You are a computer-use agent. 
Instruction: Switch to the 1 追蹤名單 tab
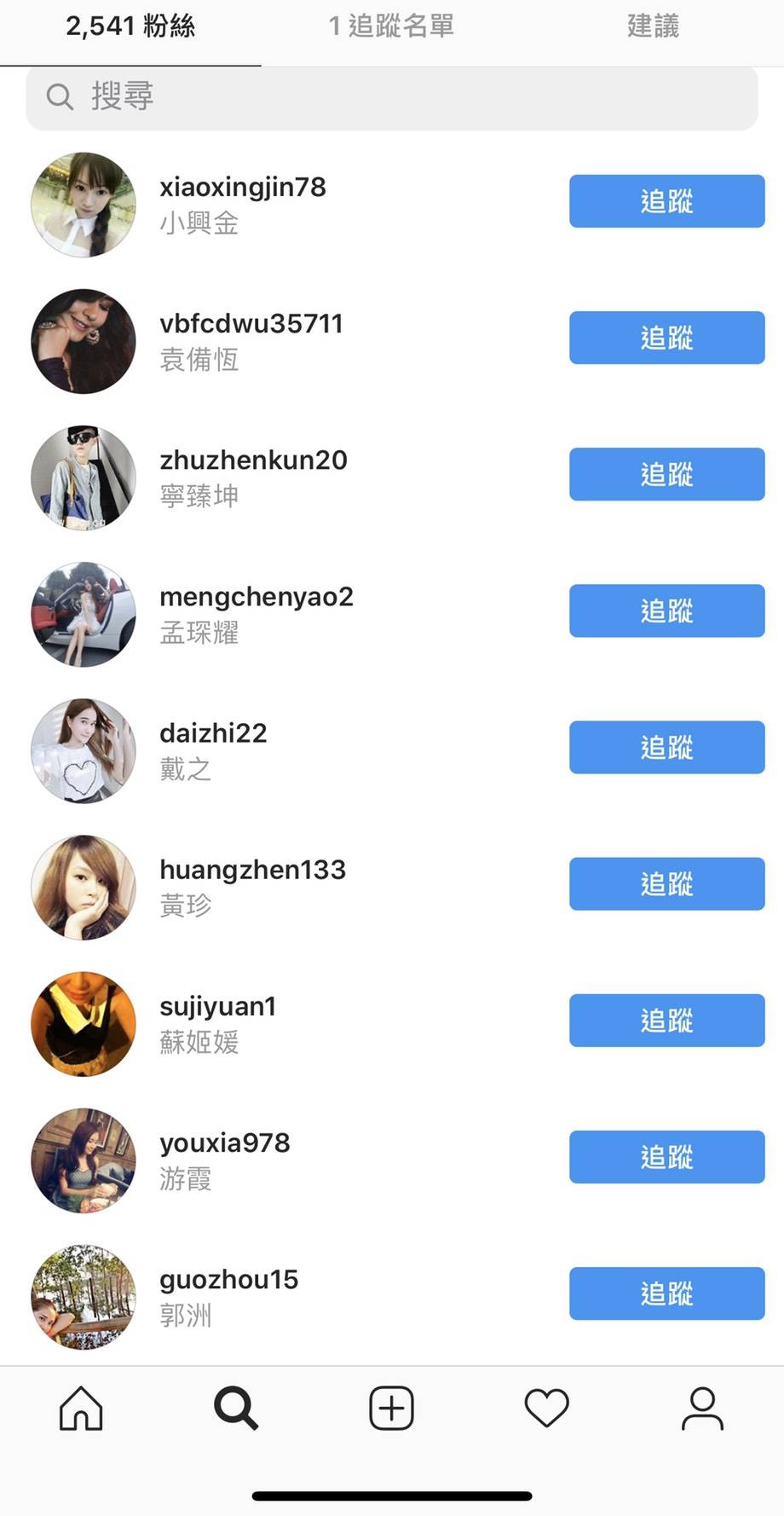pyautogui.click(x=391, y=26)
